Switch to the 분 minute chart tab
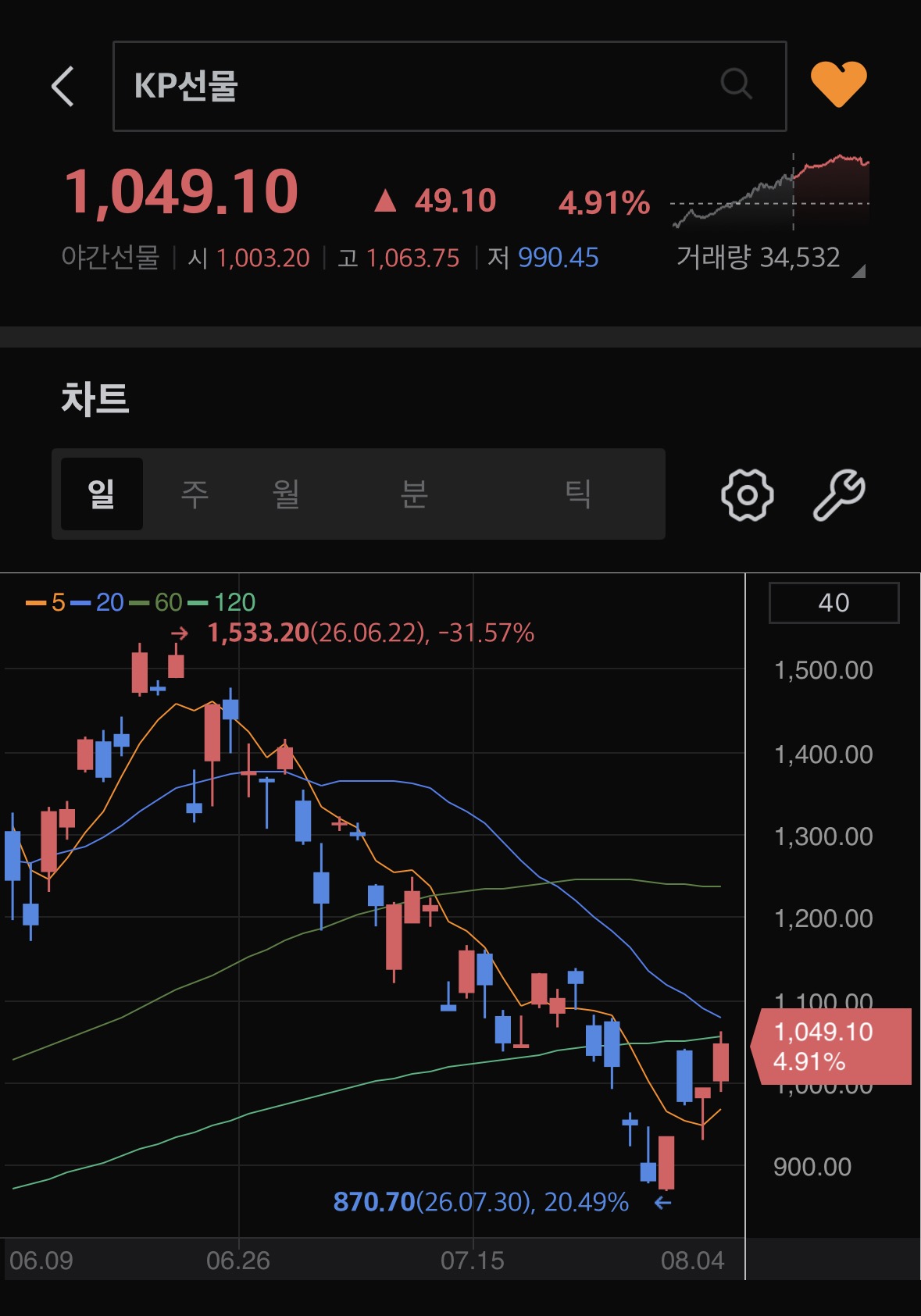 click(414, 494)
